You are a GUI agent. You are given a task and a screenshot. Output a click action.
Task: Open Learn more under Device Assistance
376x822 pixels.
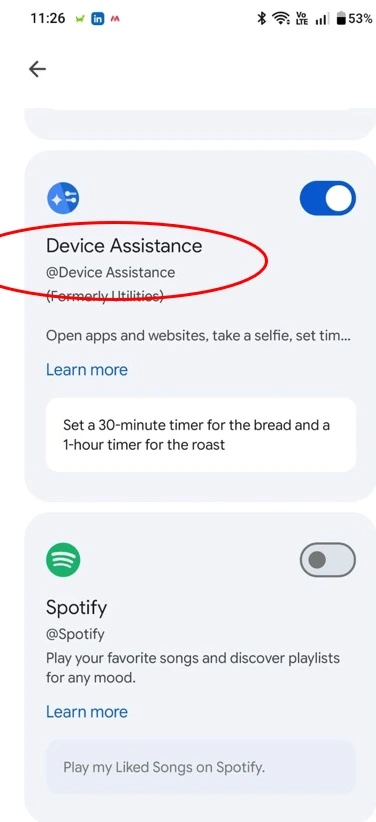point(87,370)
